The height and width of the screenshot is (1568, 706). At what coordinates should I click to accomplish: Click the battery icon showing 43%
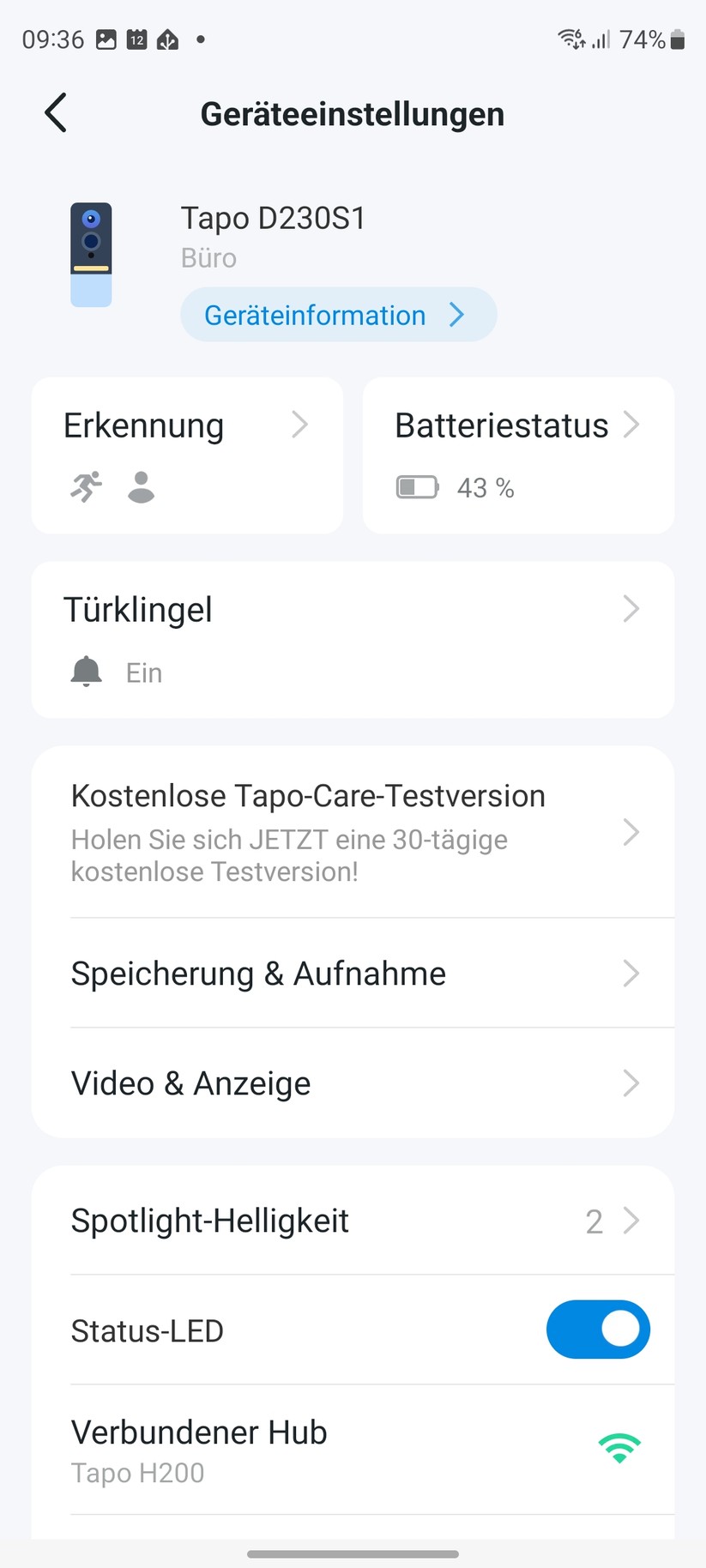417,487
